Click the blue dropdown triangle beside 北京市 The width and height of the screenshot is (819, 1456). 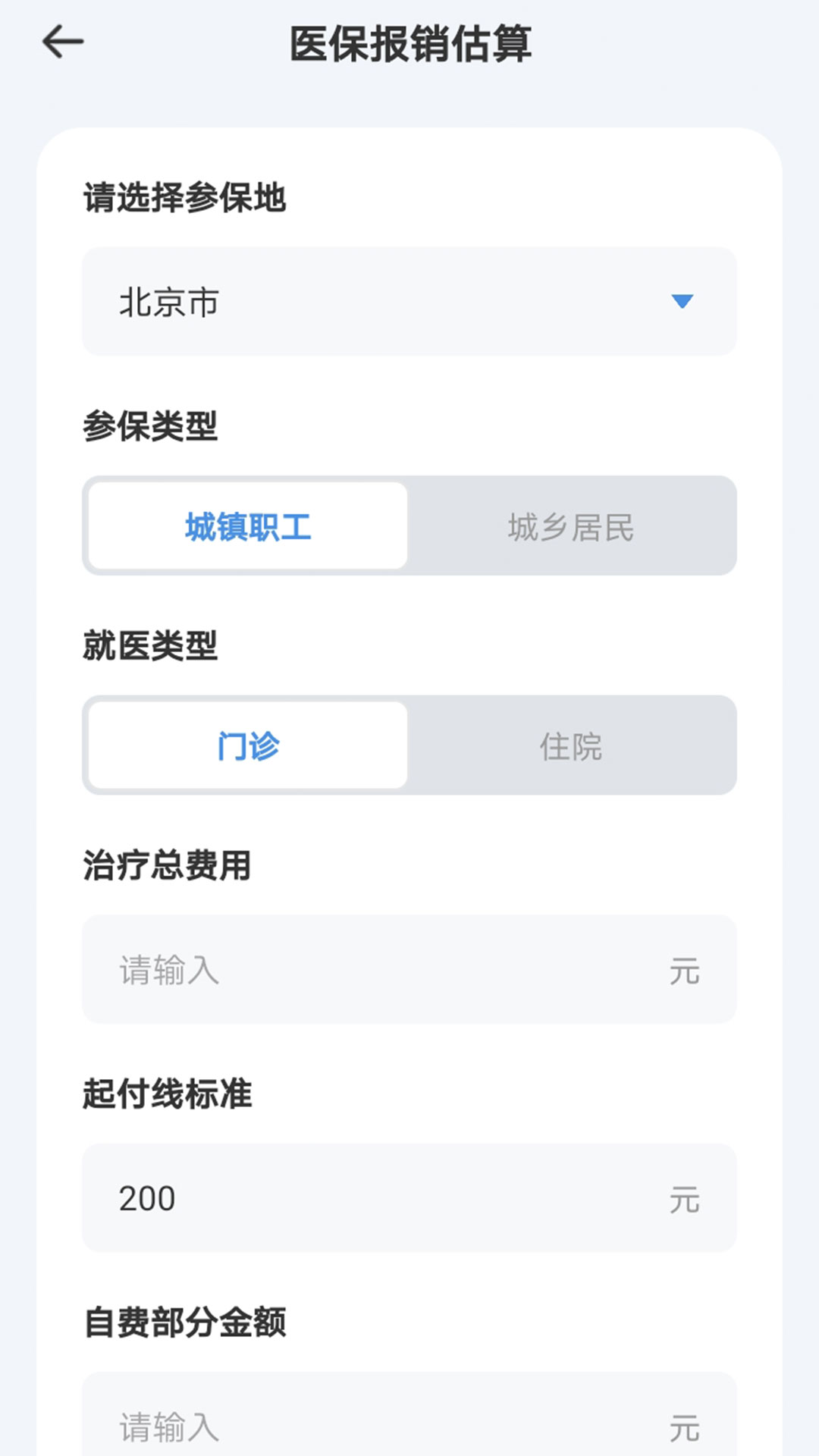[681, 302]
